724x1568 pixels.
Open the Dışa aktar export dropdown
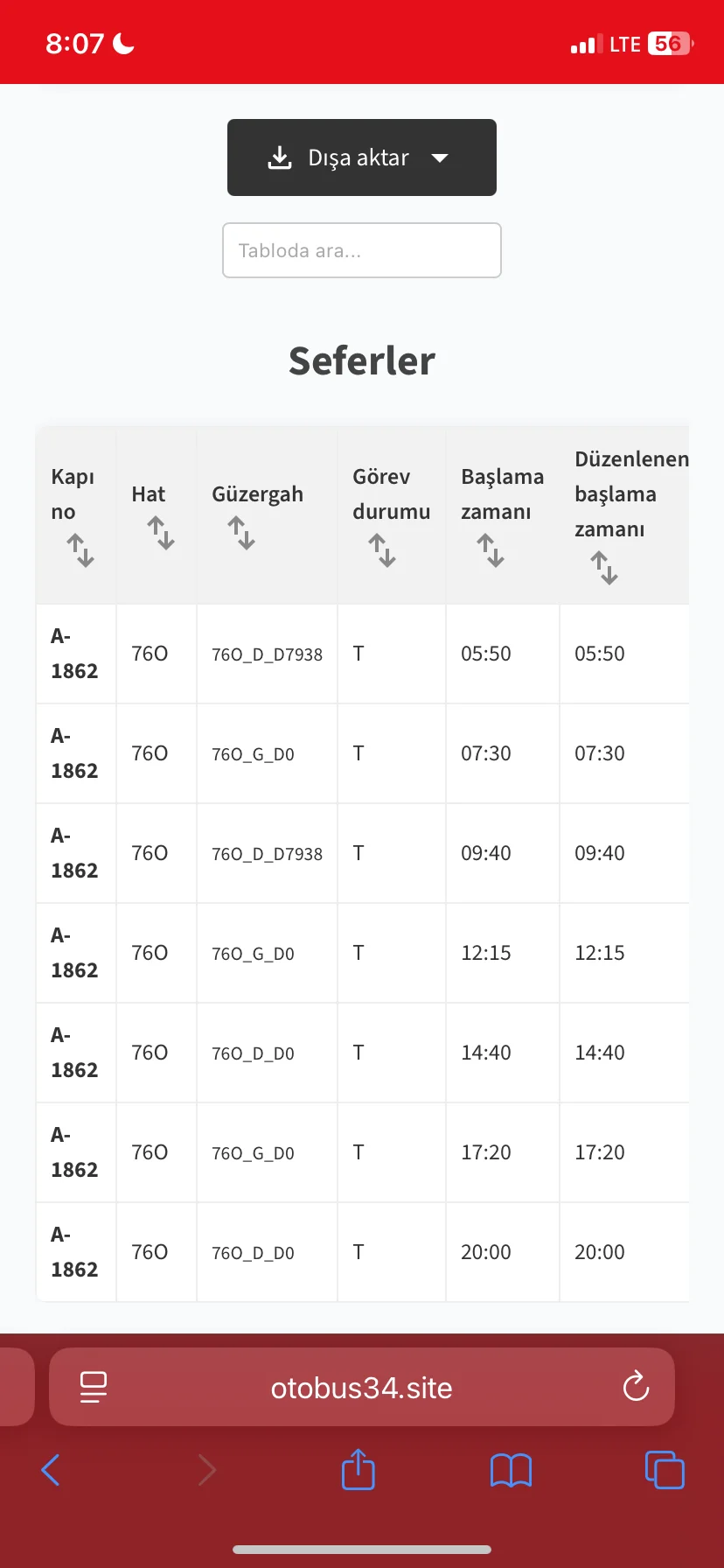(361, 157)
